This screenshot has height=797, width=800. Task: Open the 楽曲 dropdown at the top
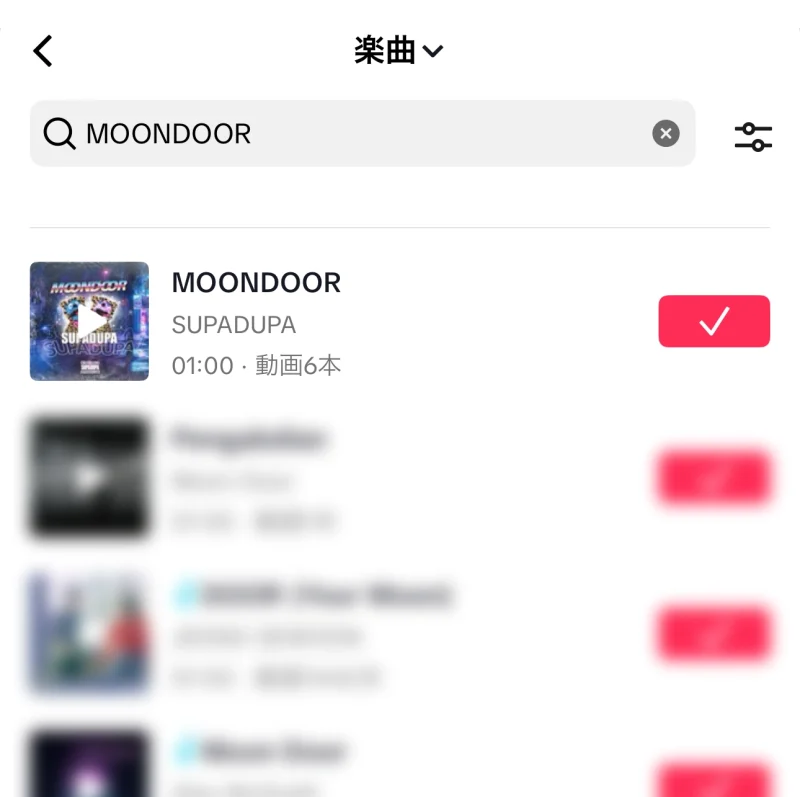pos(398,51)
